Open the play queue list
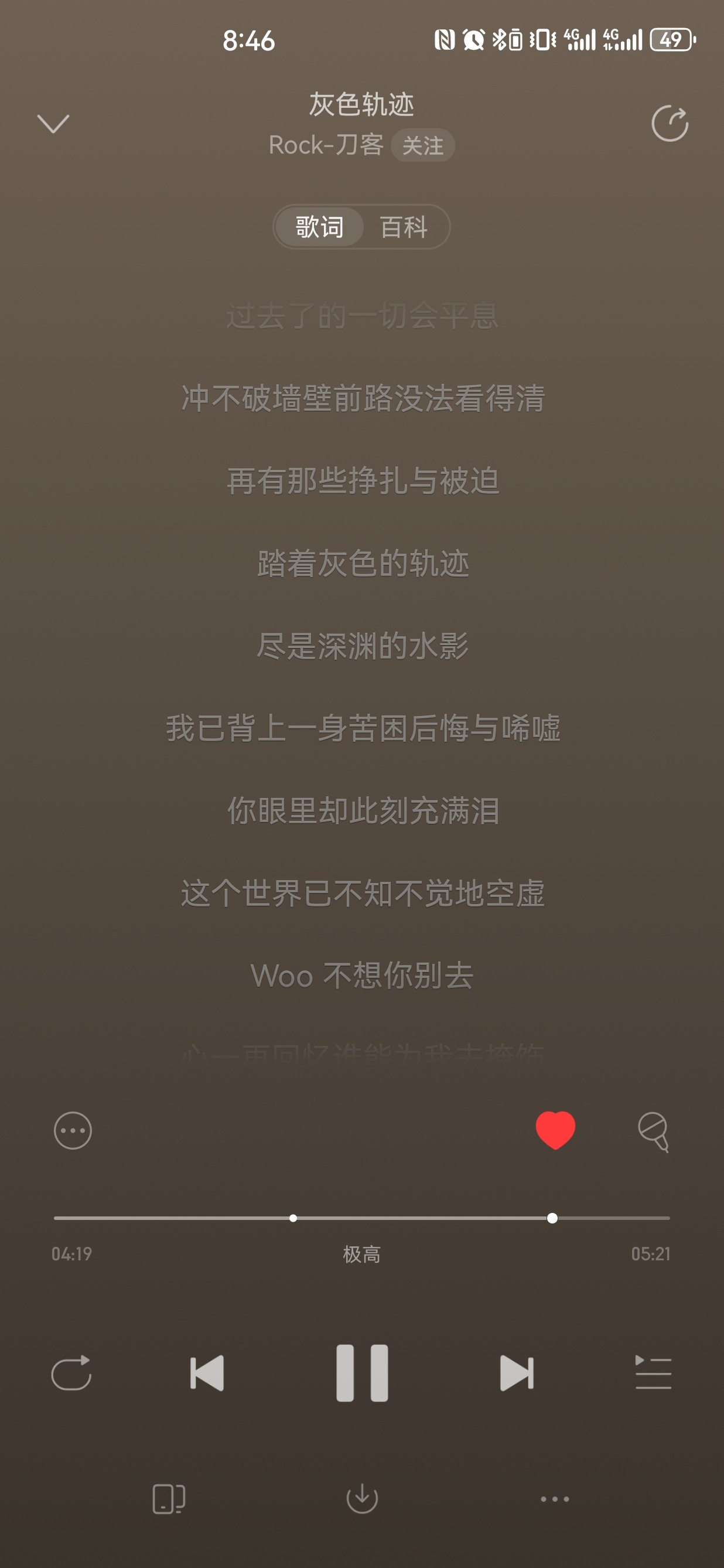Screen dimensions: 724x1568 click(654, 1373)
